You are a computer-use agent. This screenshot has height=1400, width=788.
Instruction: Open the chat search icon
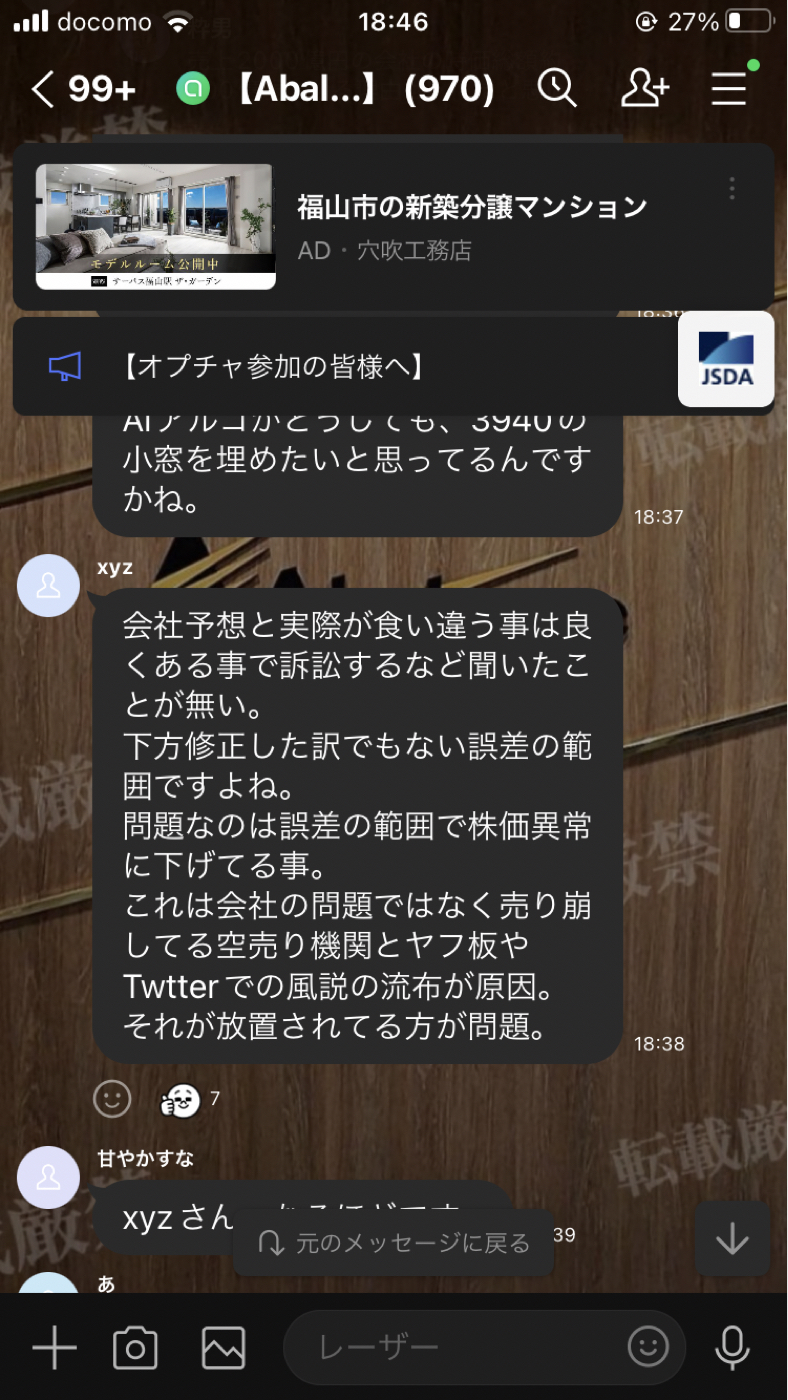coord(558,88)
